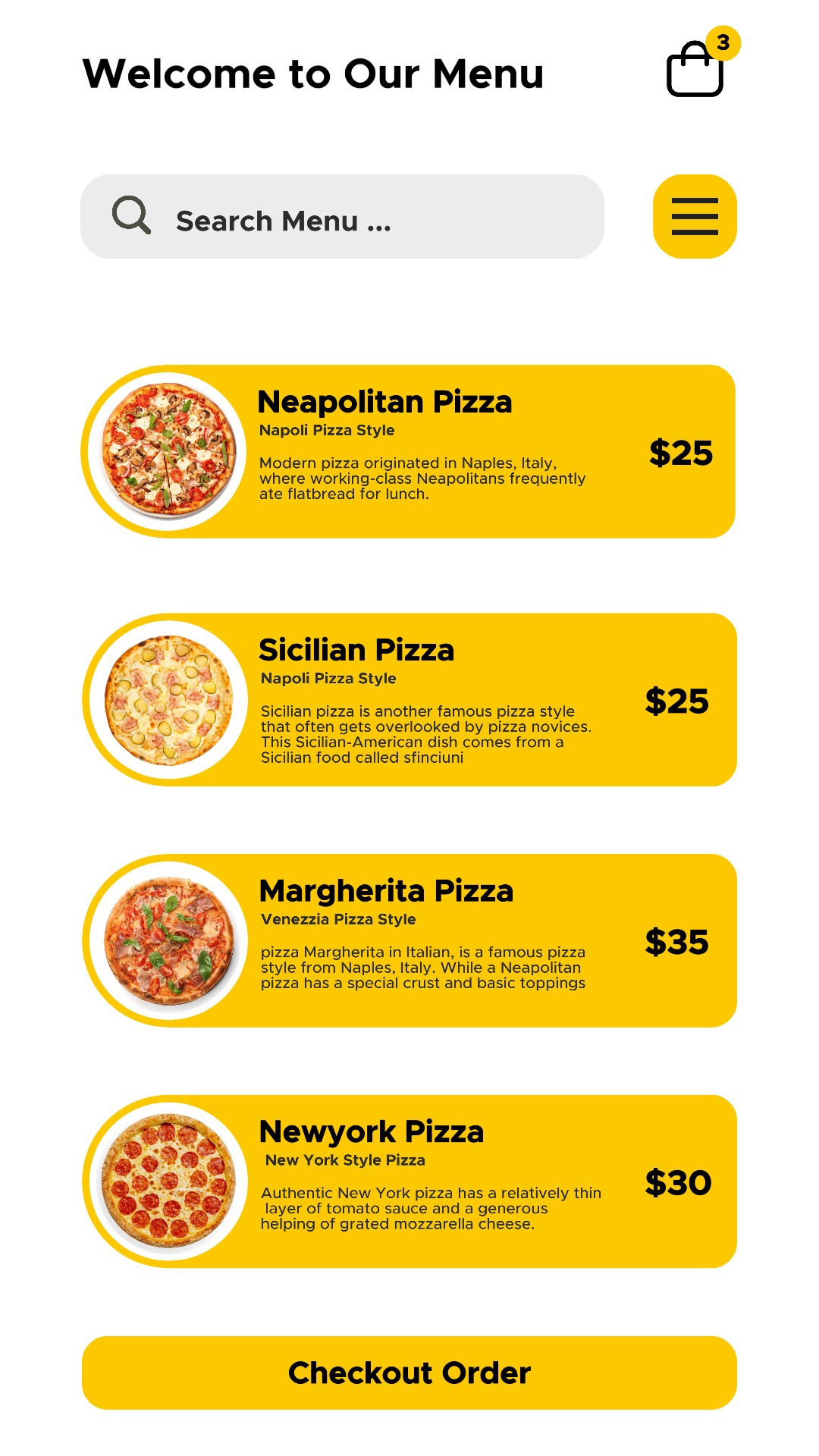The height and width of the screenshot is (1456, 819).
Task: Tap the Checkout Order button
Action: coord(409,1373)
